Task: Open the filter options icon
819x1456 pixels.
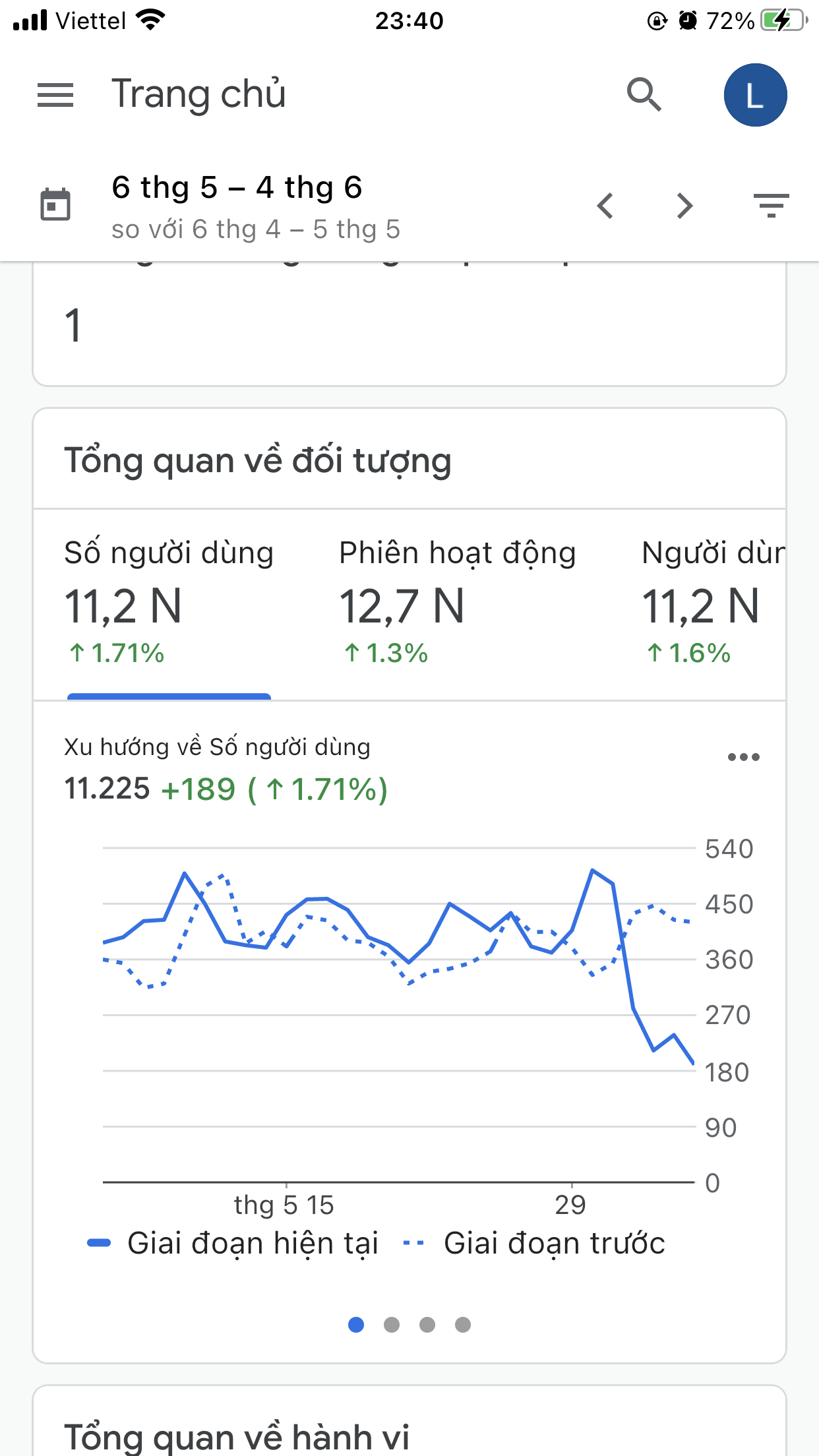Action: 771,206
